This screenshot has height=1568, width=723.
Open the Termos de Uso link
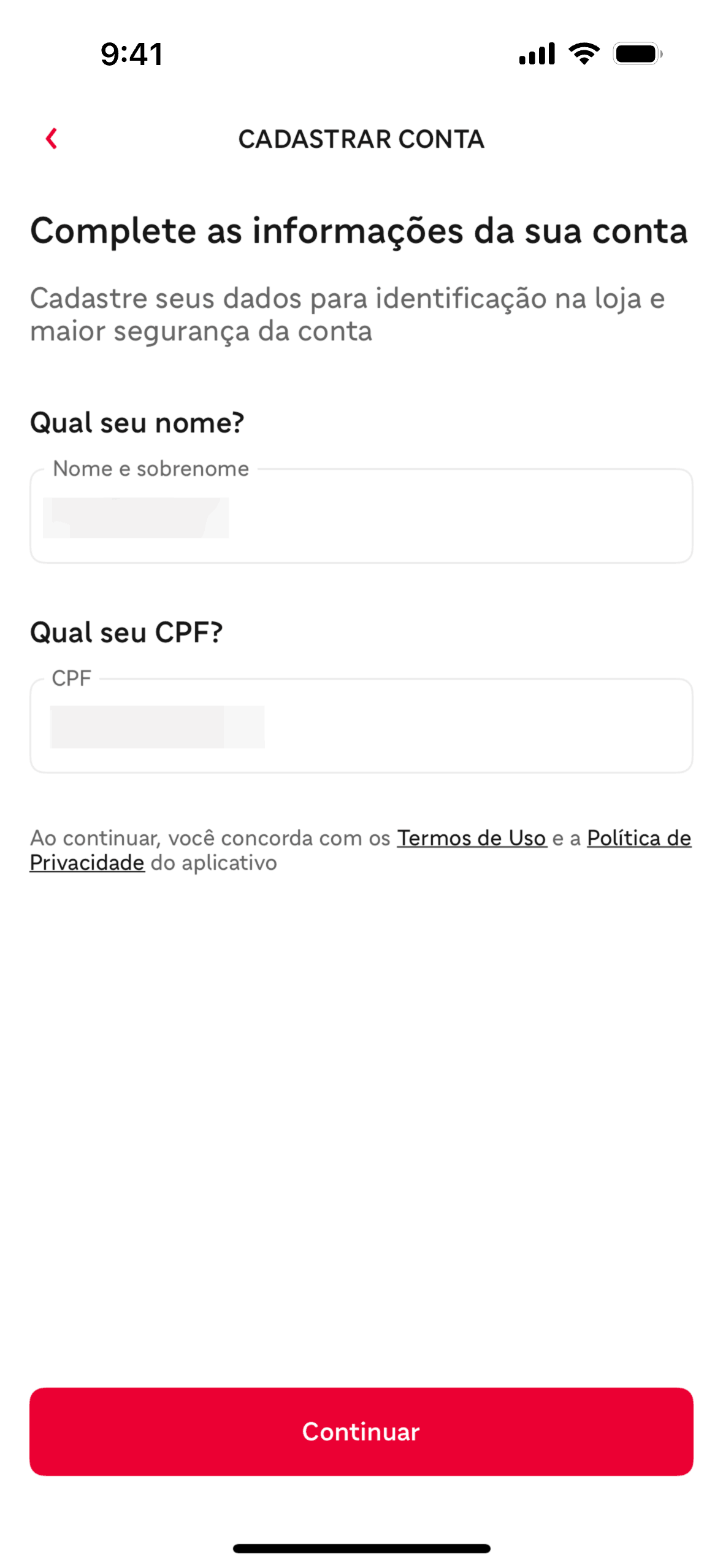pos(471,838)
